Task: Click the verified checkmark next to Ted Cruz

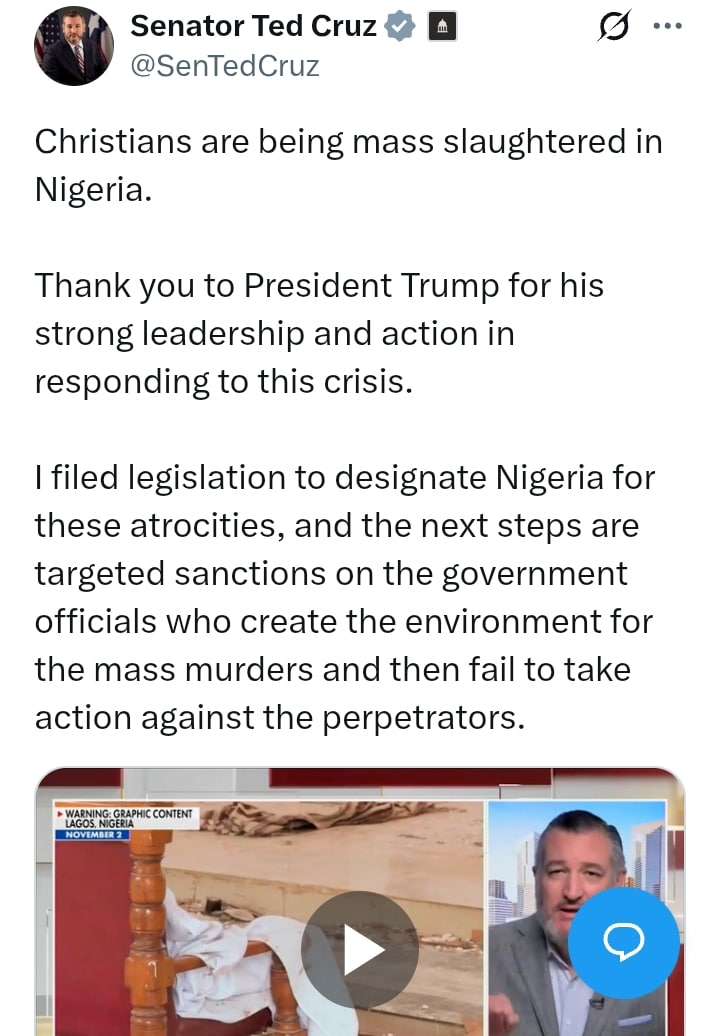Action: 399,26
